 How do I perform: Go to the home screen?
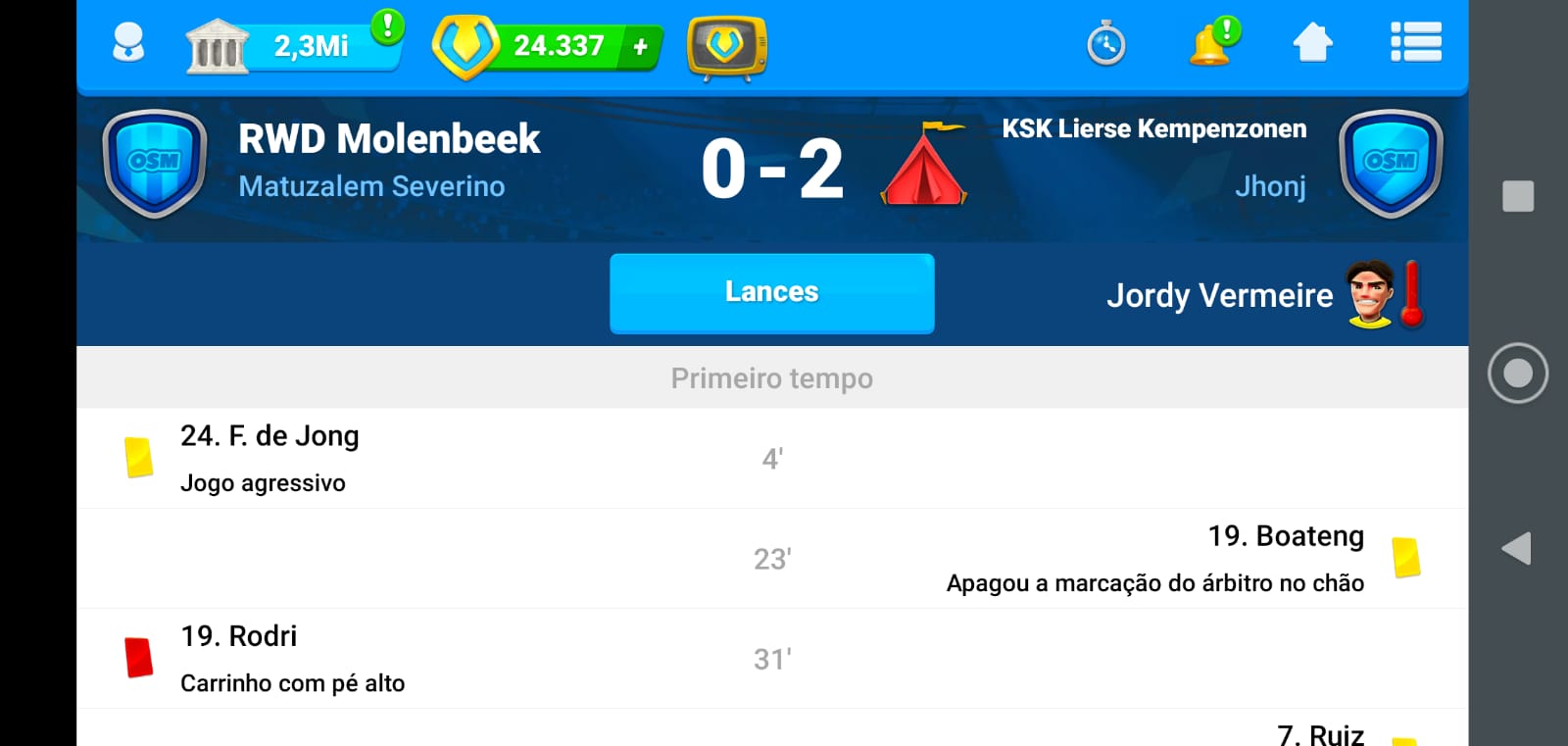(x=1312, y=43)
